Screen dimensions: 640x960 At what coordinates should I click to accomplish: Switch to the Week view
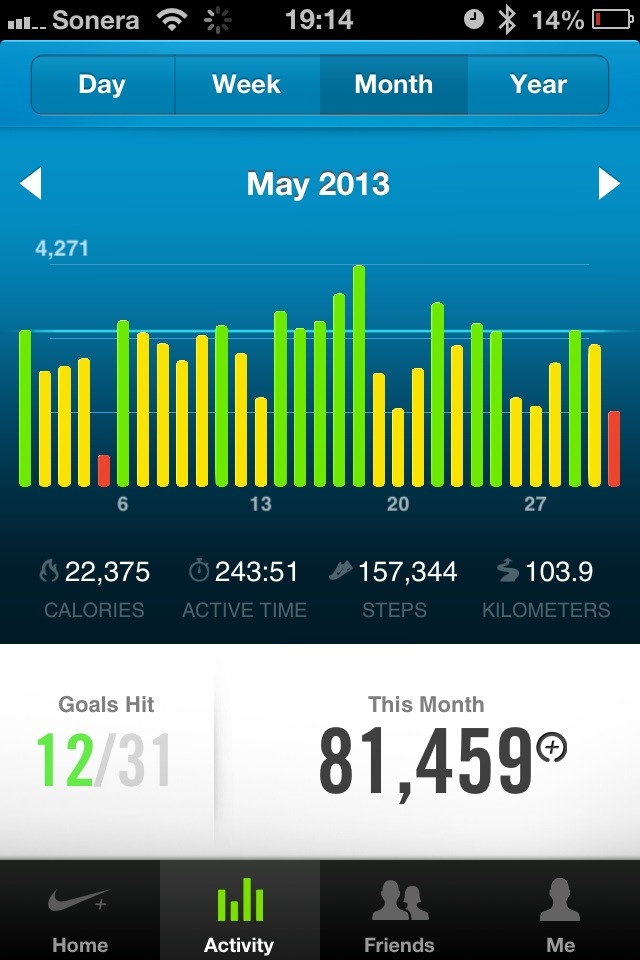(246, 85)
